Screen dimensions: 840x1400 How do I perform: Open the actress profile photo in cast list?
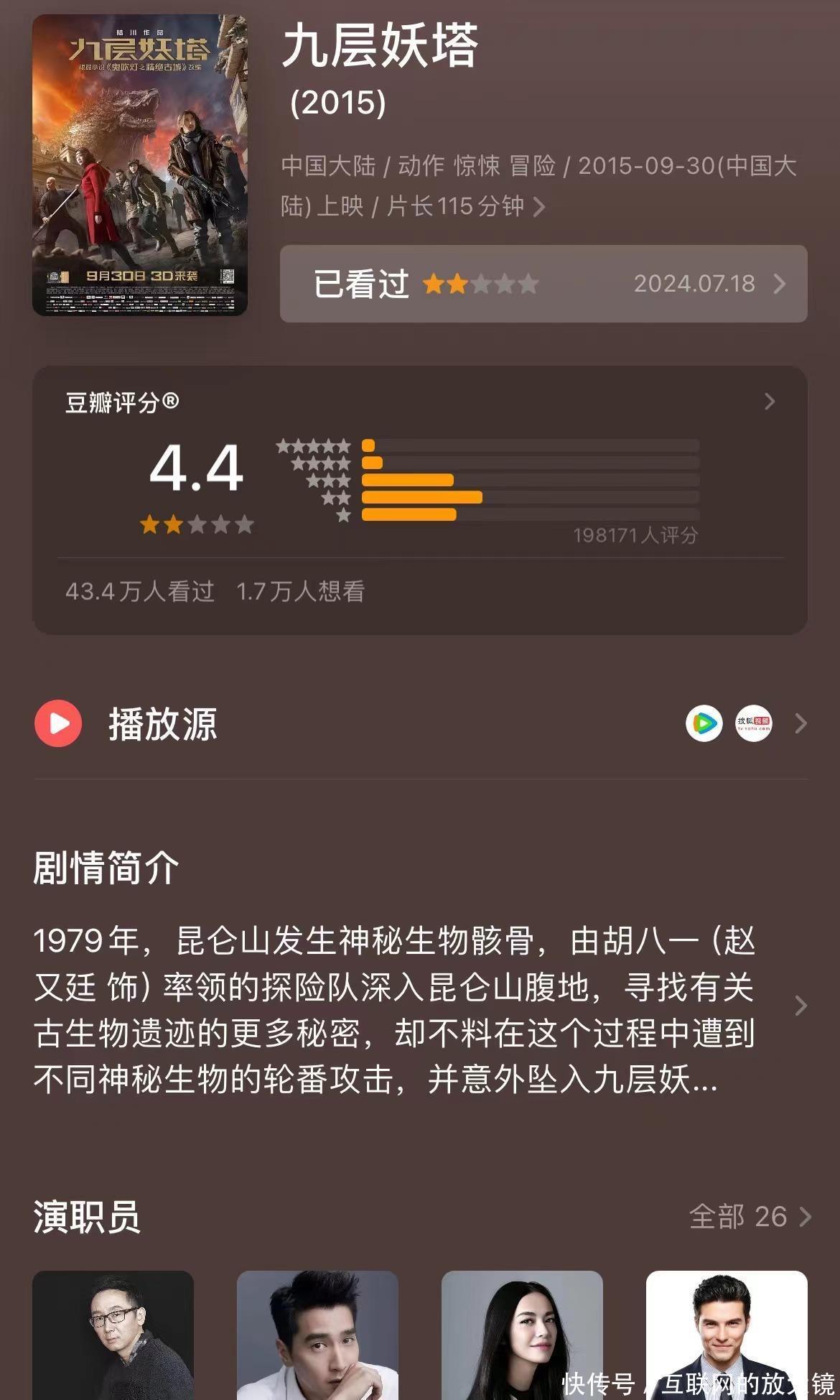pyautogui.click(x=522, y=1335)
